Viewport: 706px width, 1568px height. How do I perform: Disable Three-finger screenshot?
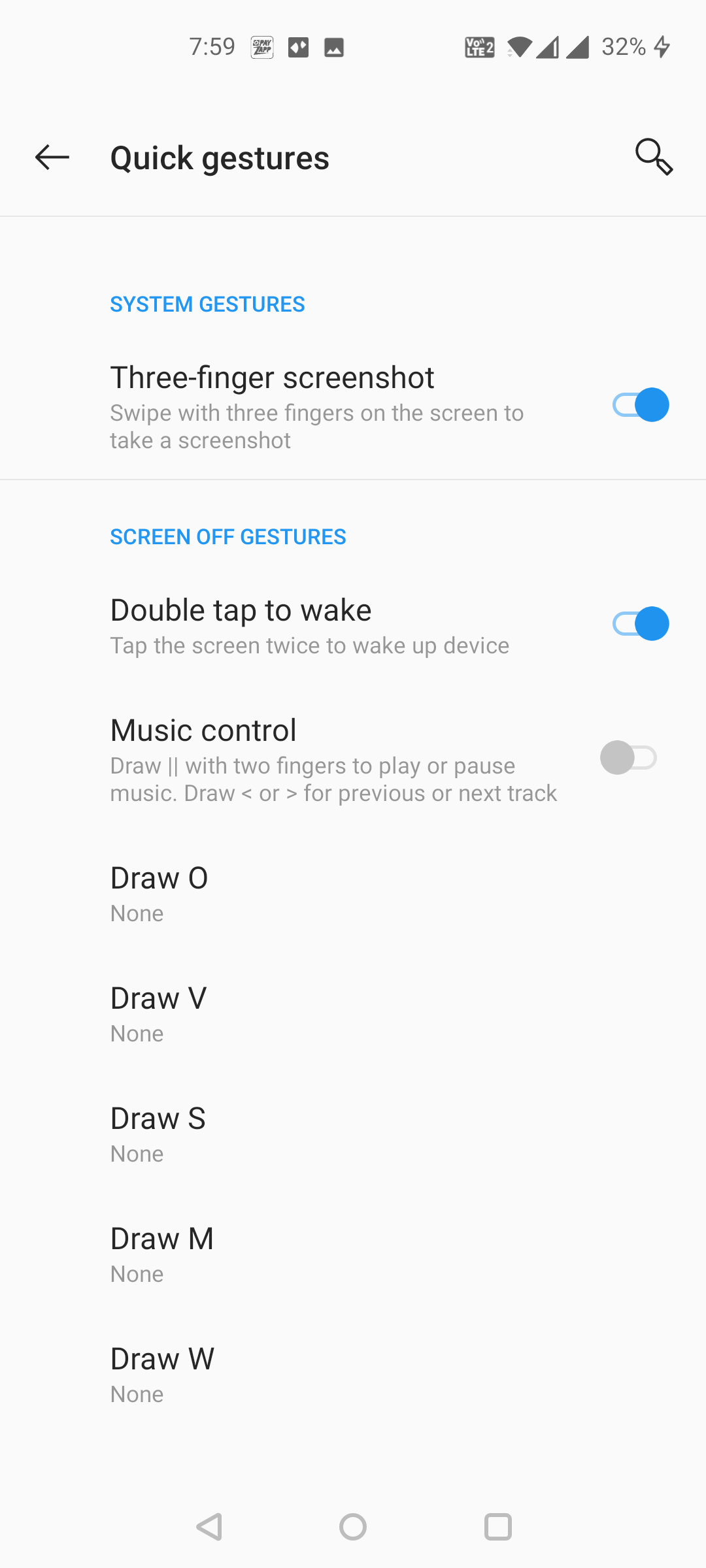640,404
